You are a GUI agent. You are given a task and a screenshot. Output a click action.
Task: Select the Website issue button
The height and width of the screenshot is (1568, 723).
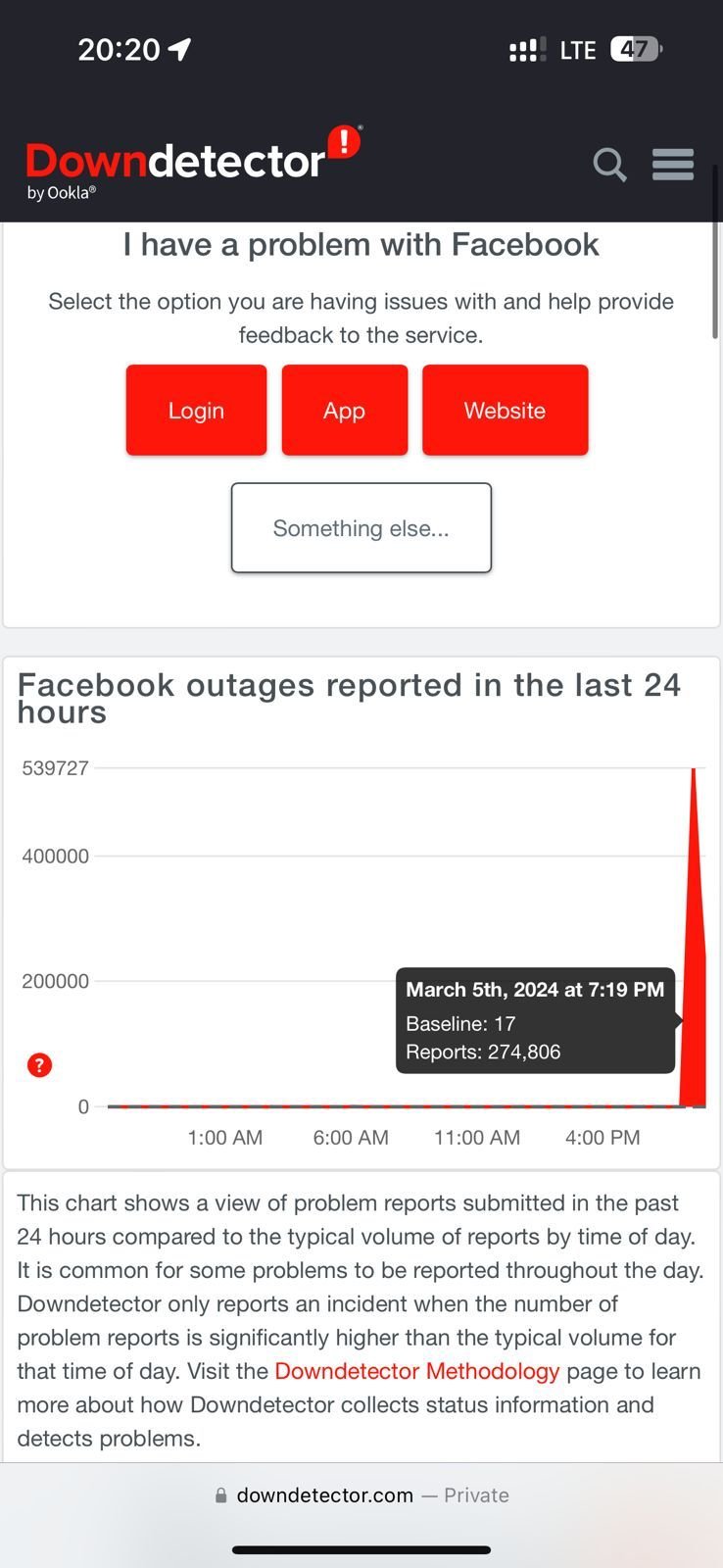[506, 411]
